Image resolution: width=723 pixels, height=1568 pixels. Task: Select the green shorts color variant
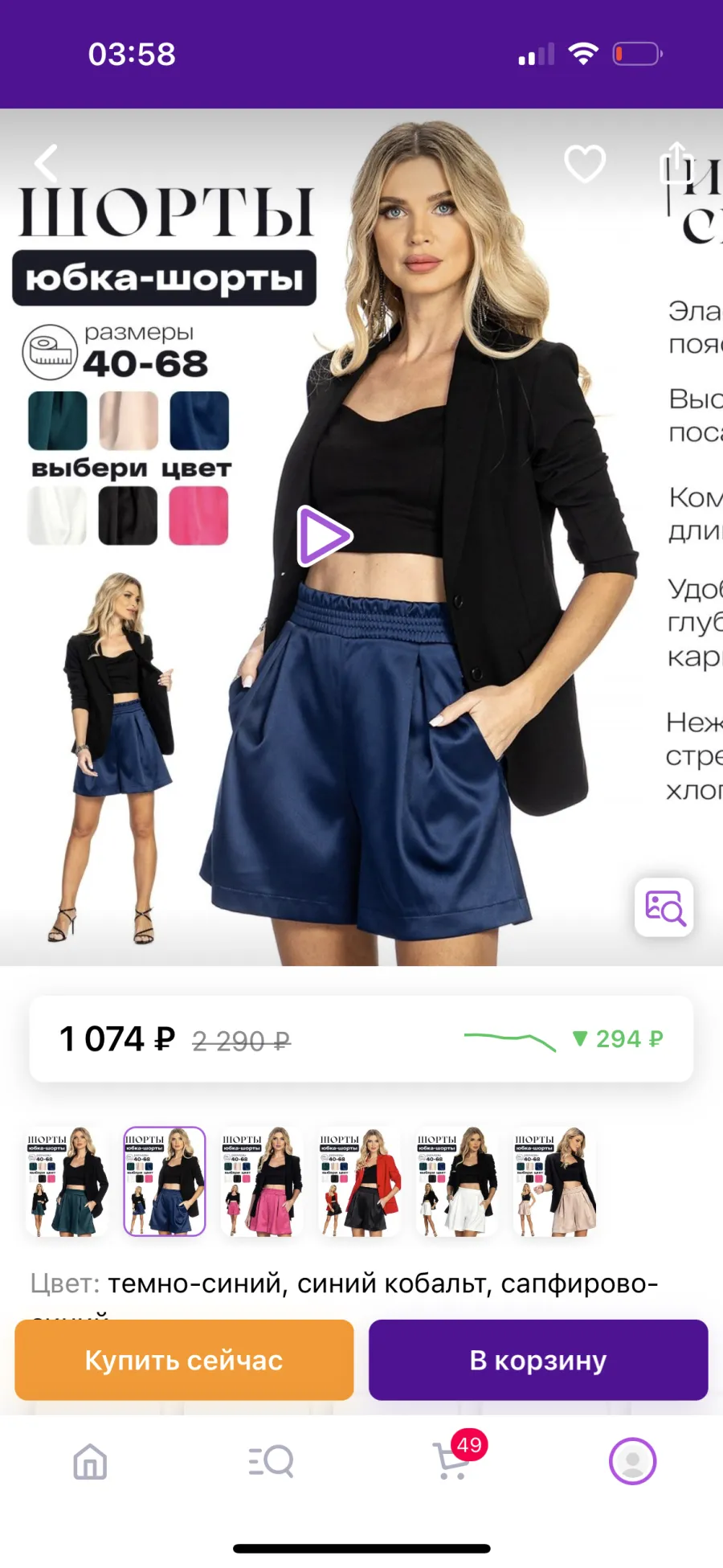click(x=67, y=1181)
